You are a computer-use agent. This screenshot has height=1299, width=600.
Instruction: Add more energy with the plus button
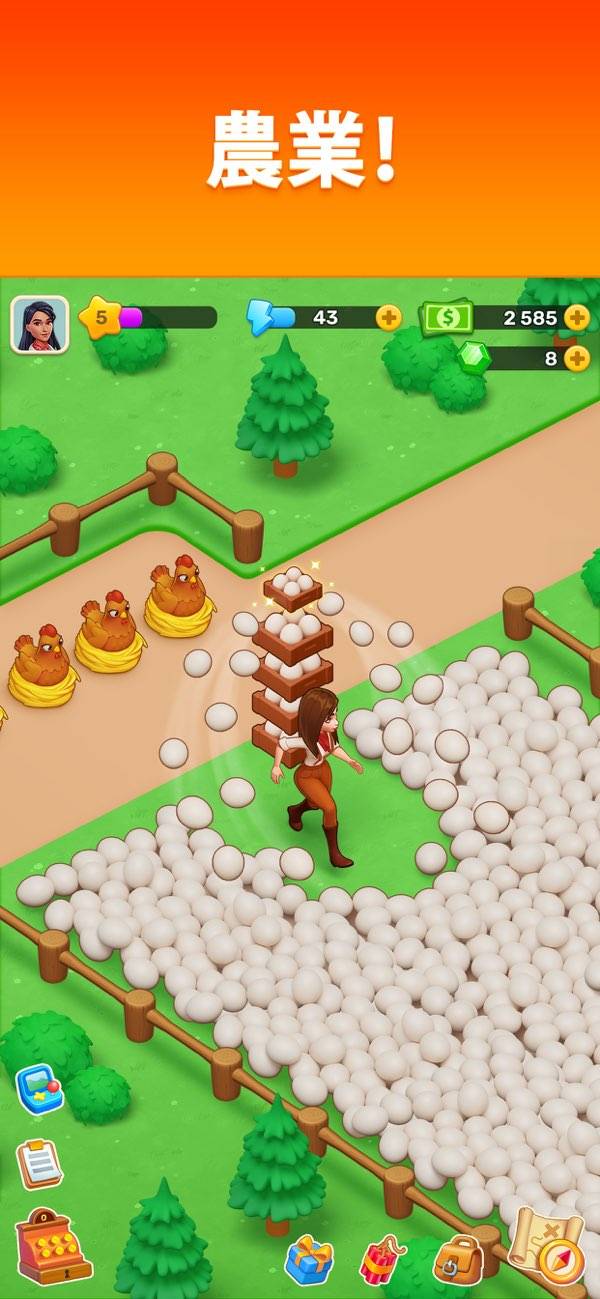(x=388, y=318)
